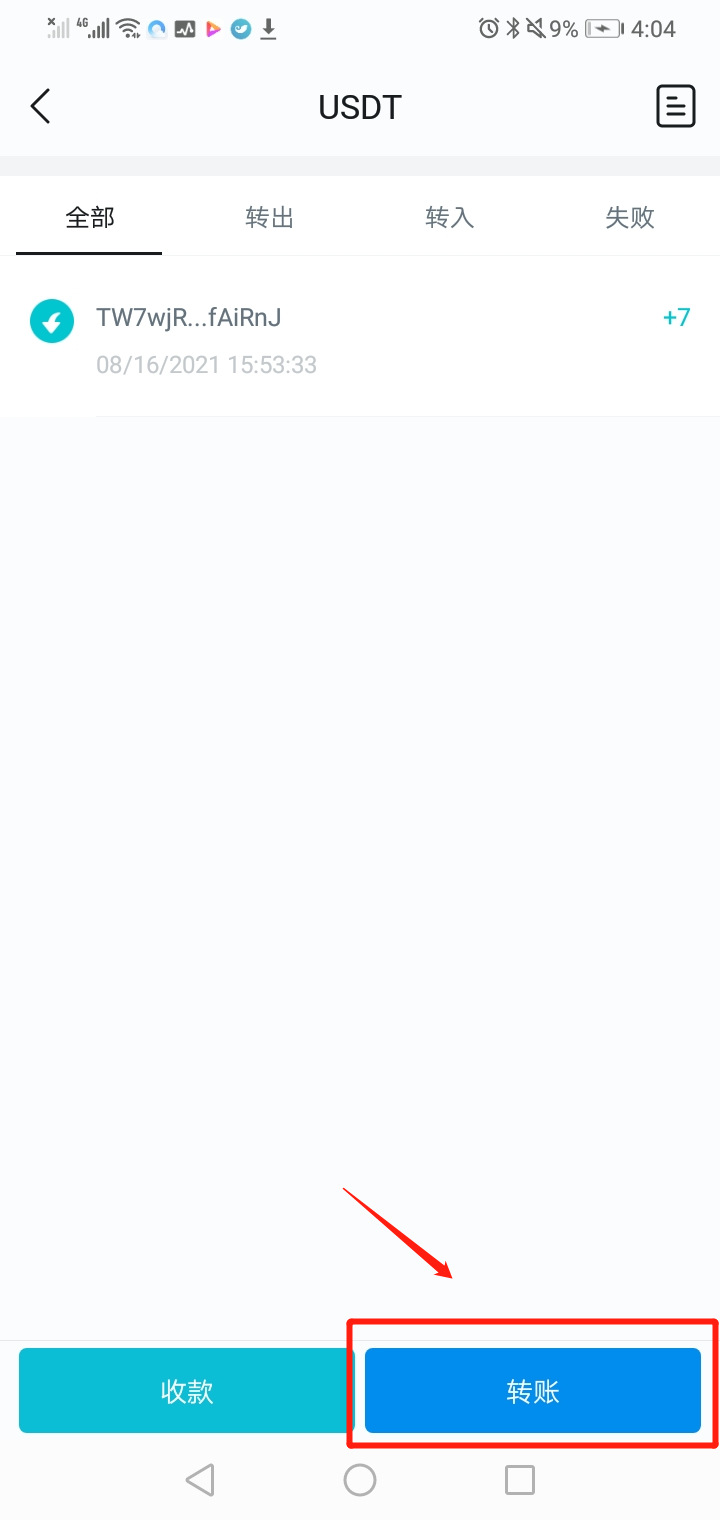This screenshot has width=720, height=1520.
Task: Go to the system home screen
Action: tap(360, 1479)
